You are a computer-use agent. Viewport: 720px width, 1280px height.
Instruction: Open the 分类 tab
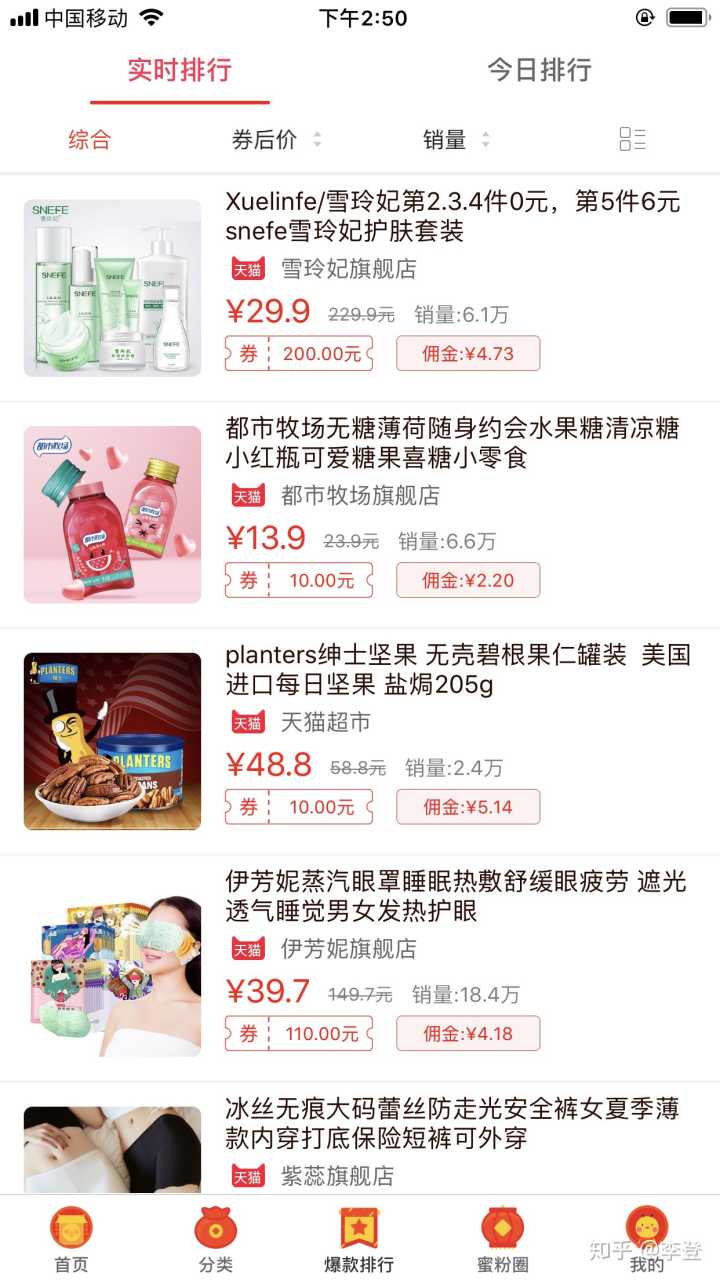pyautogui.click(x=215, y=1238)
